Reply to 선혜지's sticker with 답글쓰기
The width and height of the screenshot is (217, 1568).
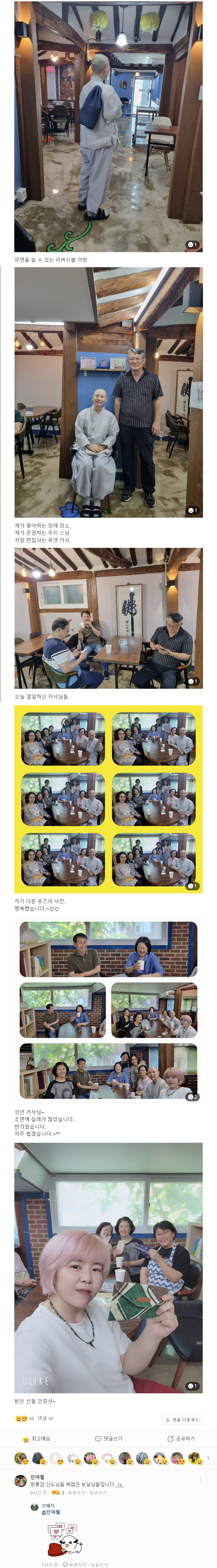99,1564
